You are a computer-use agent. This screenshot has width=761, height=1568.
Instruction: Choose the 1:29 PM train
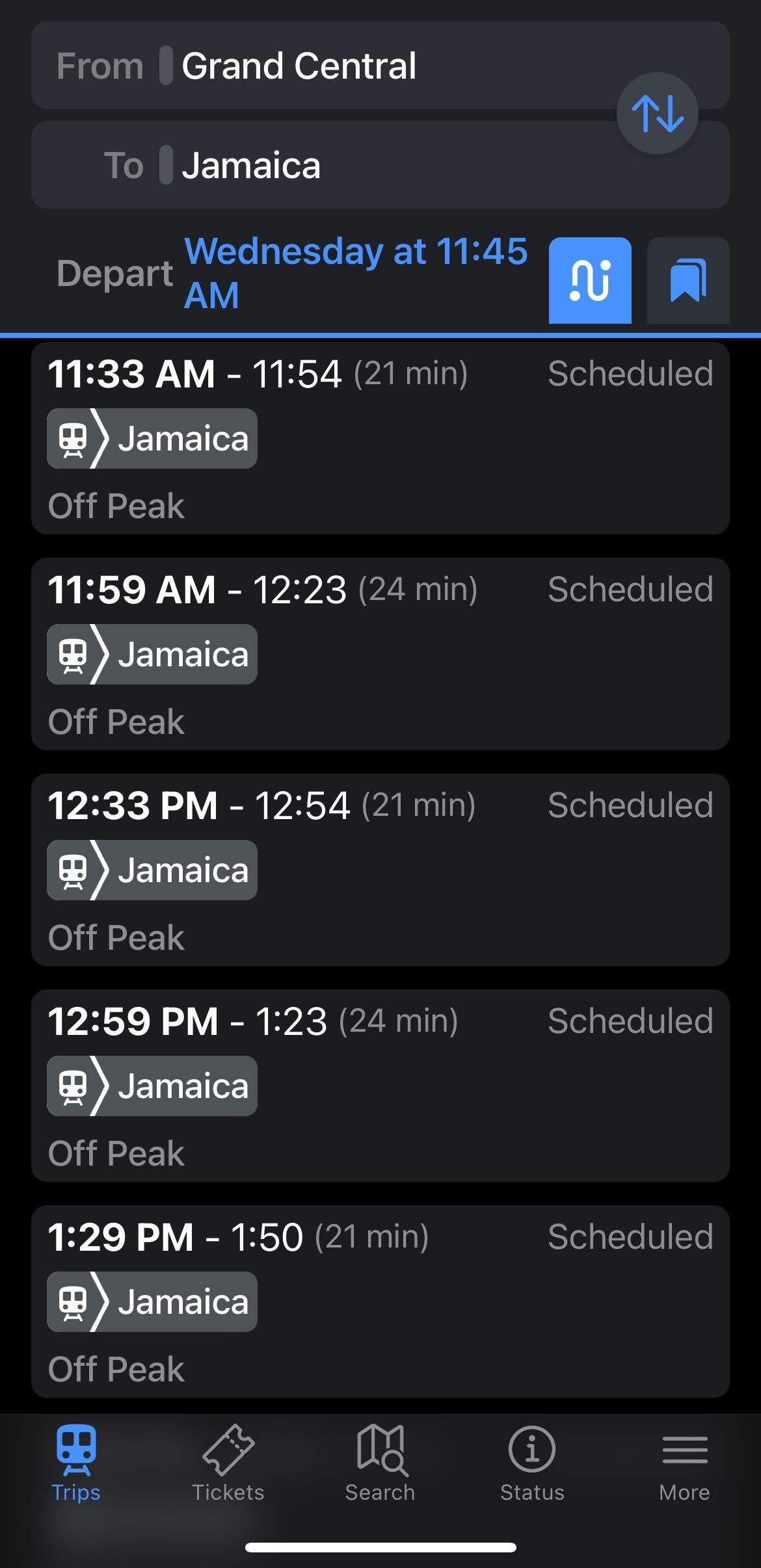380,1301
